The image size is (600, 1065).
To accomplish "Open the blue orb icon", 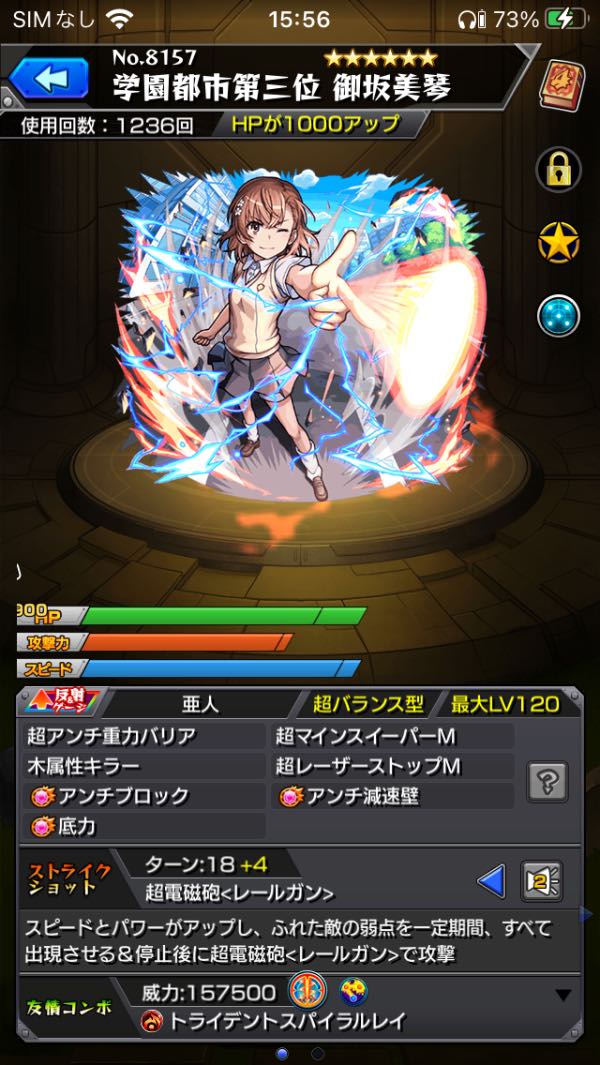I will coord(559,315).
